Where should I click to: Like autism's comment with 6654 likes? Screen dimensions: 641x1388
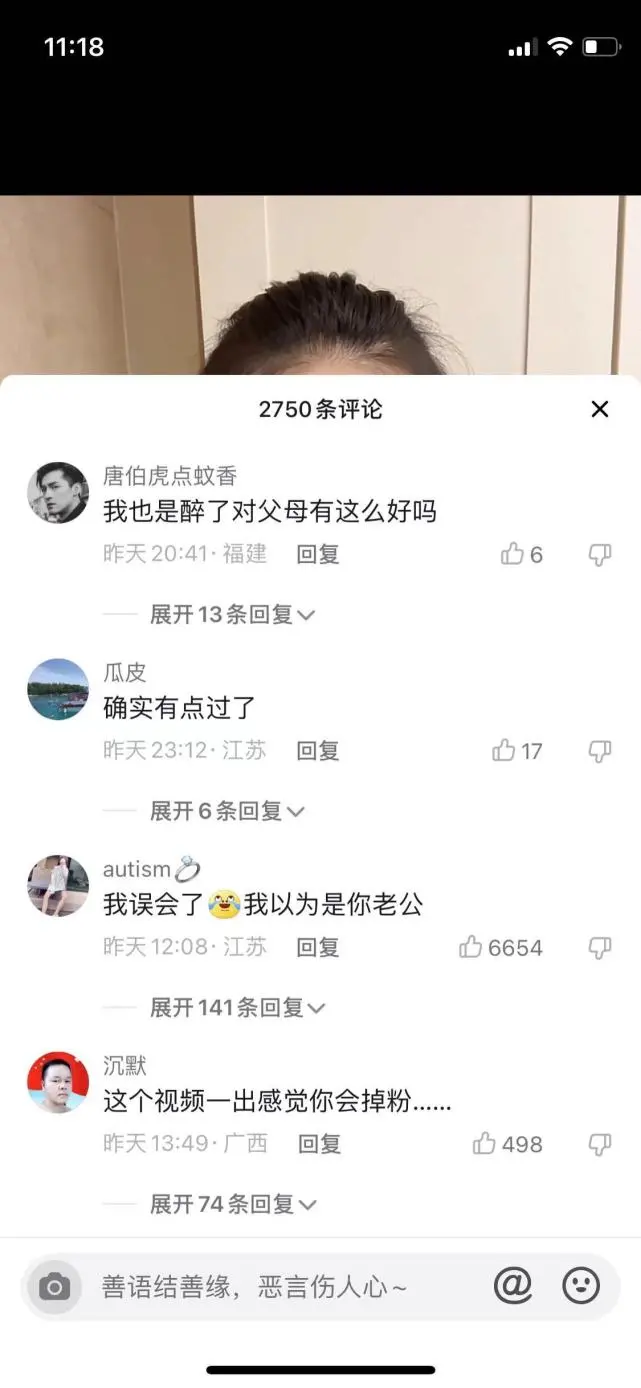(x=471, y=947)
